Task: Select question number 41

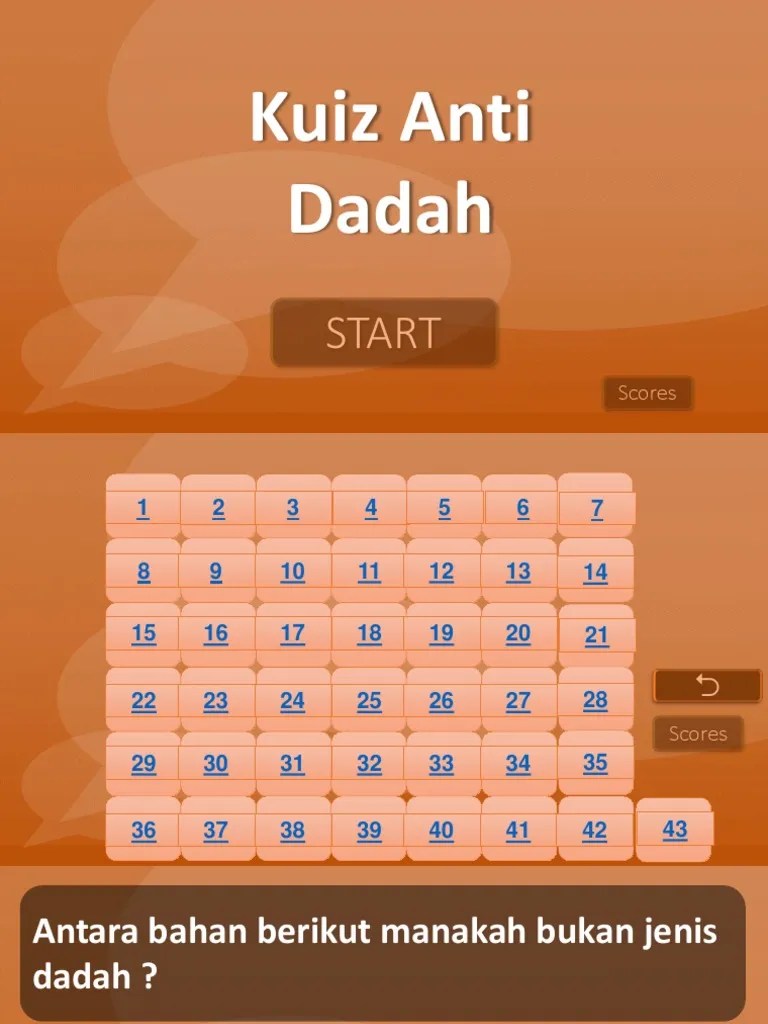Action: (516, 829)
